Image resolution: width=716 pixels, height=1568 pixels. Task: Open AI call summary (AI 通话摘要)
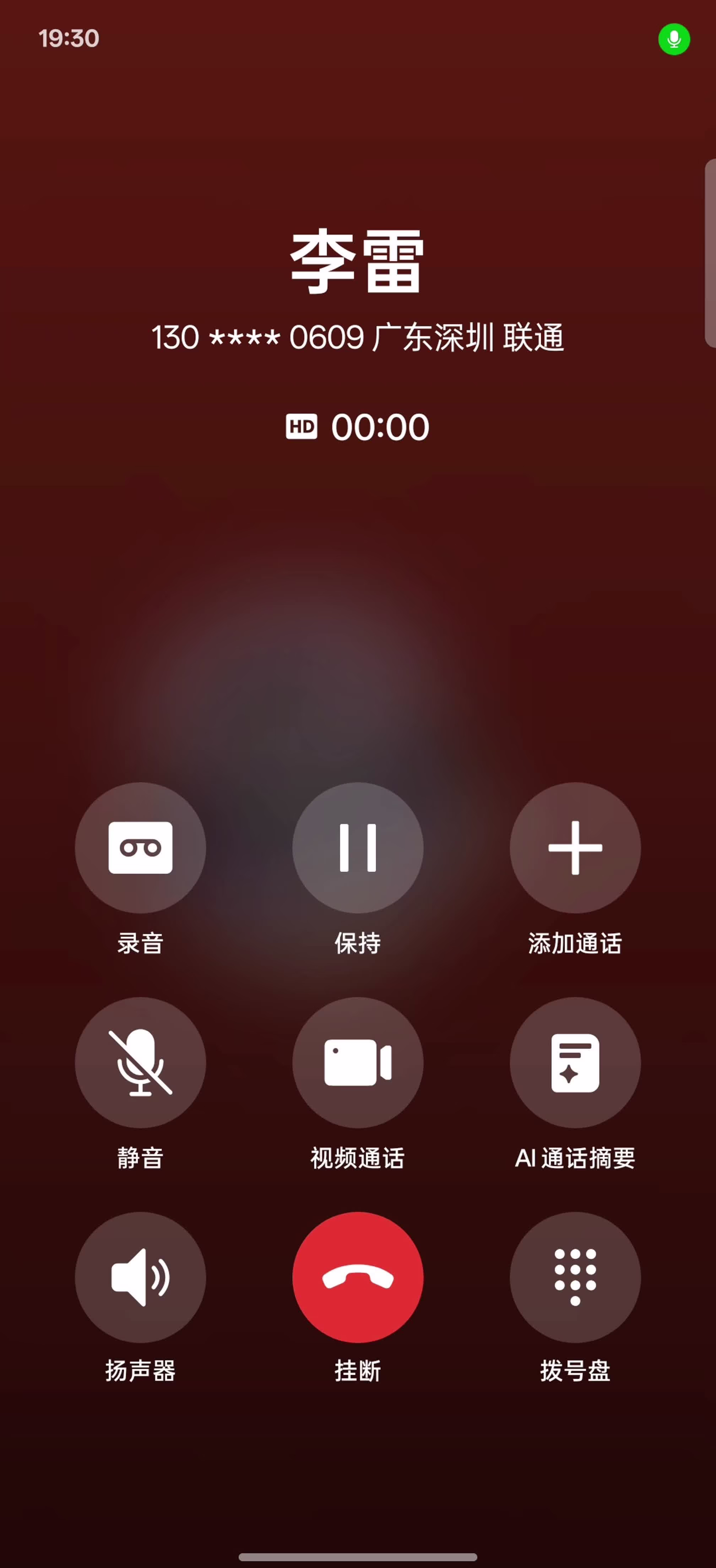click(575, 1062)
